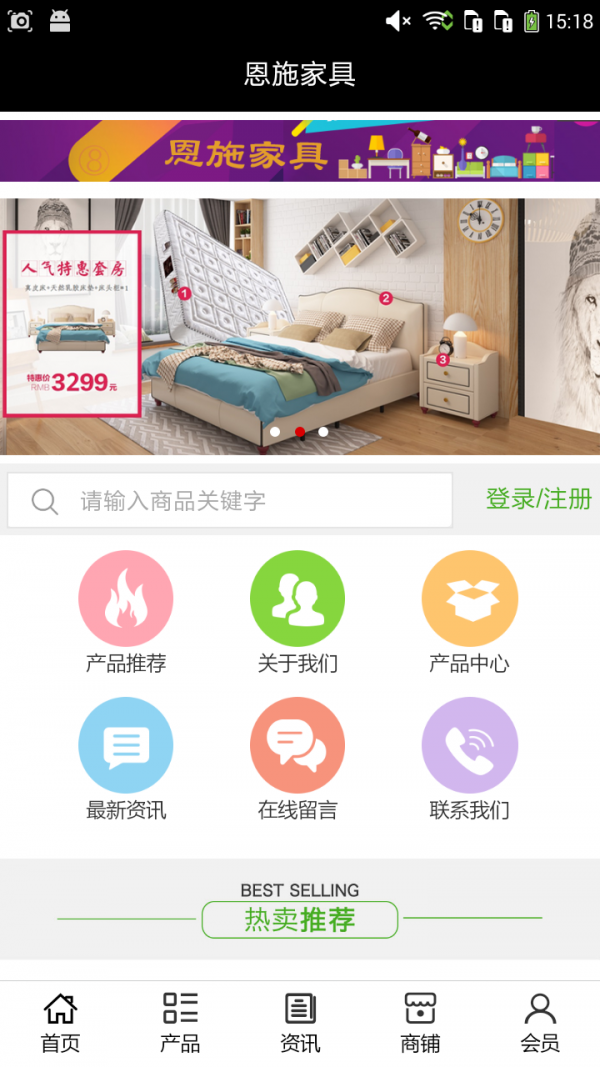Image resolution: width=600 pixels, height=1067 pixels.
Task: Switch to the 首页 home tab
Action: (60, 1022)
